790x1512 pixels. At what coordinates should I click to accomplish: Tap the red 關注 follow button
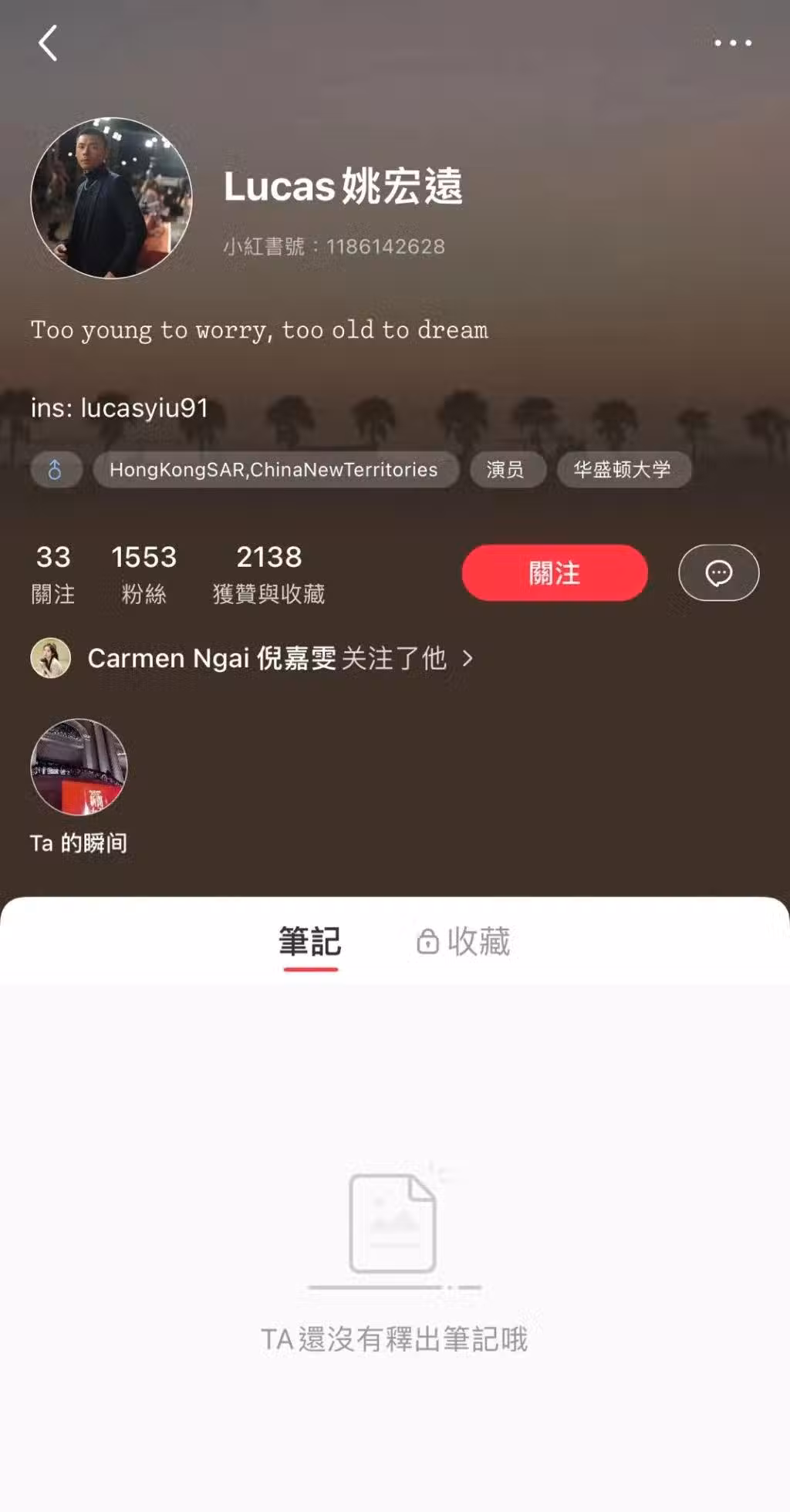[554, 573]
